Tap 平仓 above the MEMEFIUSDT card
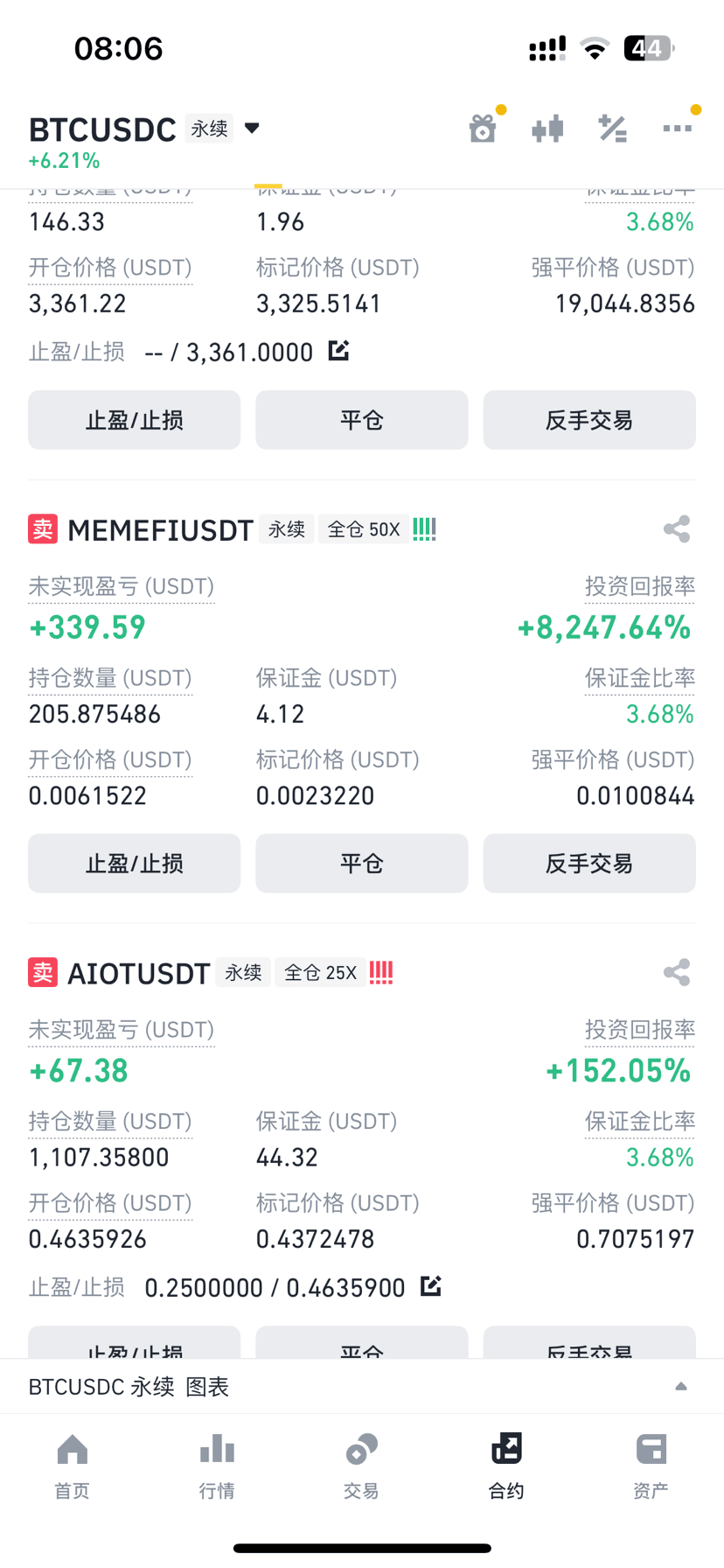This screenshot has height=1568, width=724. point(362,420)
